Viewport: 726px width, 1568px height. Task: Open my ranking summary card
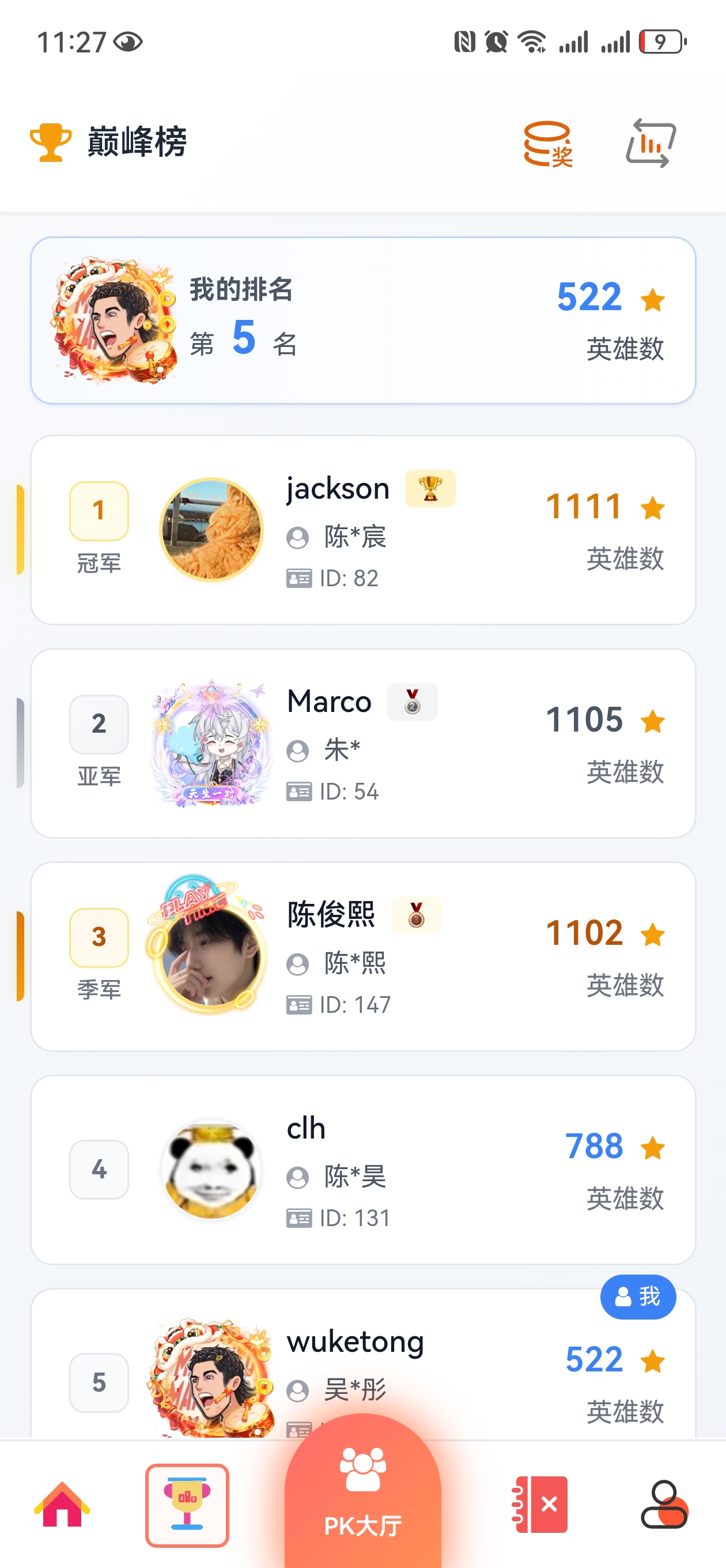click(362, 321)
